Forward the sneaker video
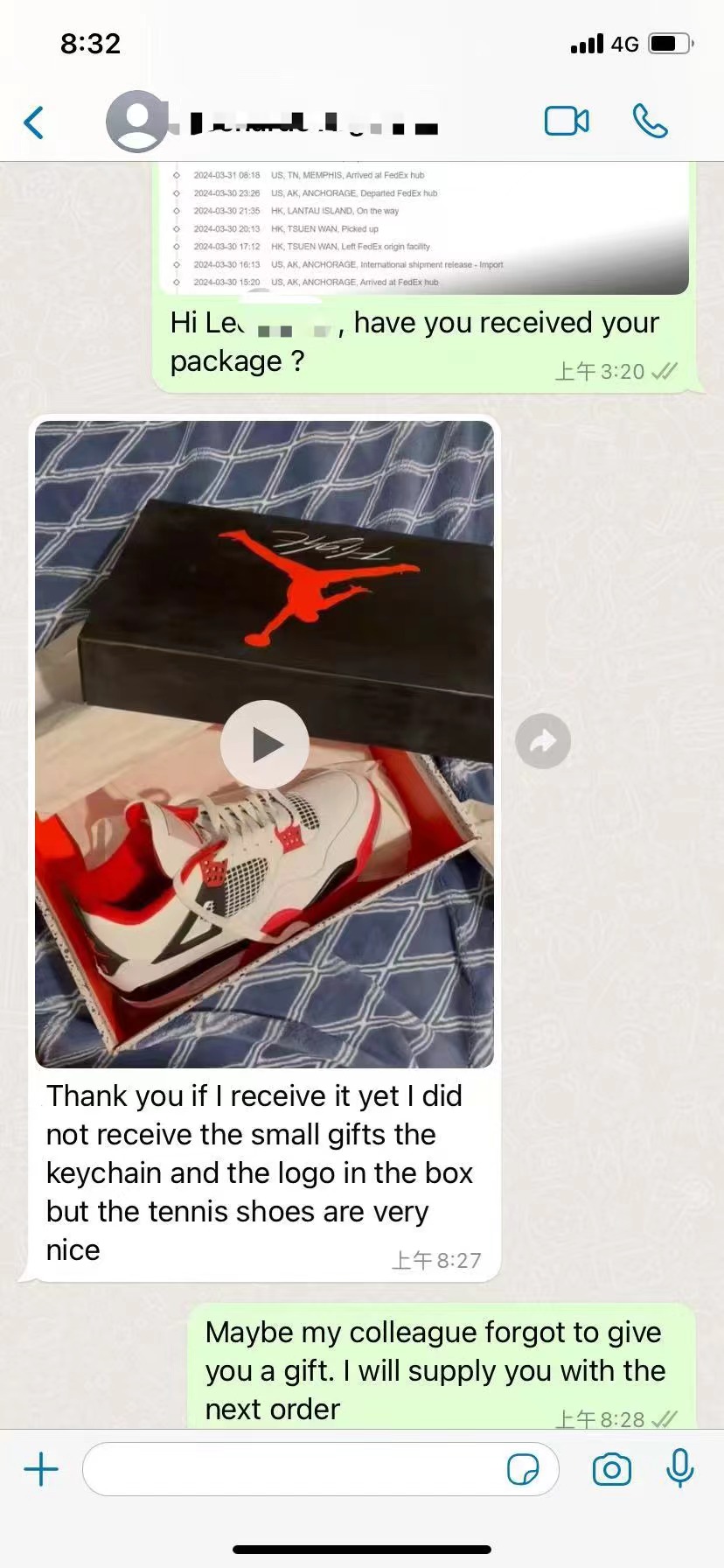724x1568 pixels. 543,742
